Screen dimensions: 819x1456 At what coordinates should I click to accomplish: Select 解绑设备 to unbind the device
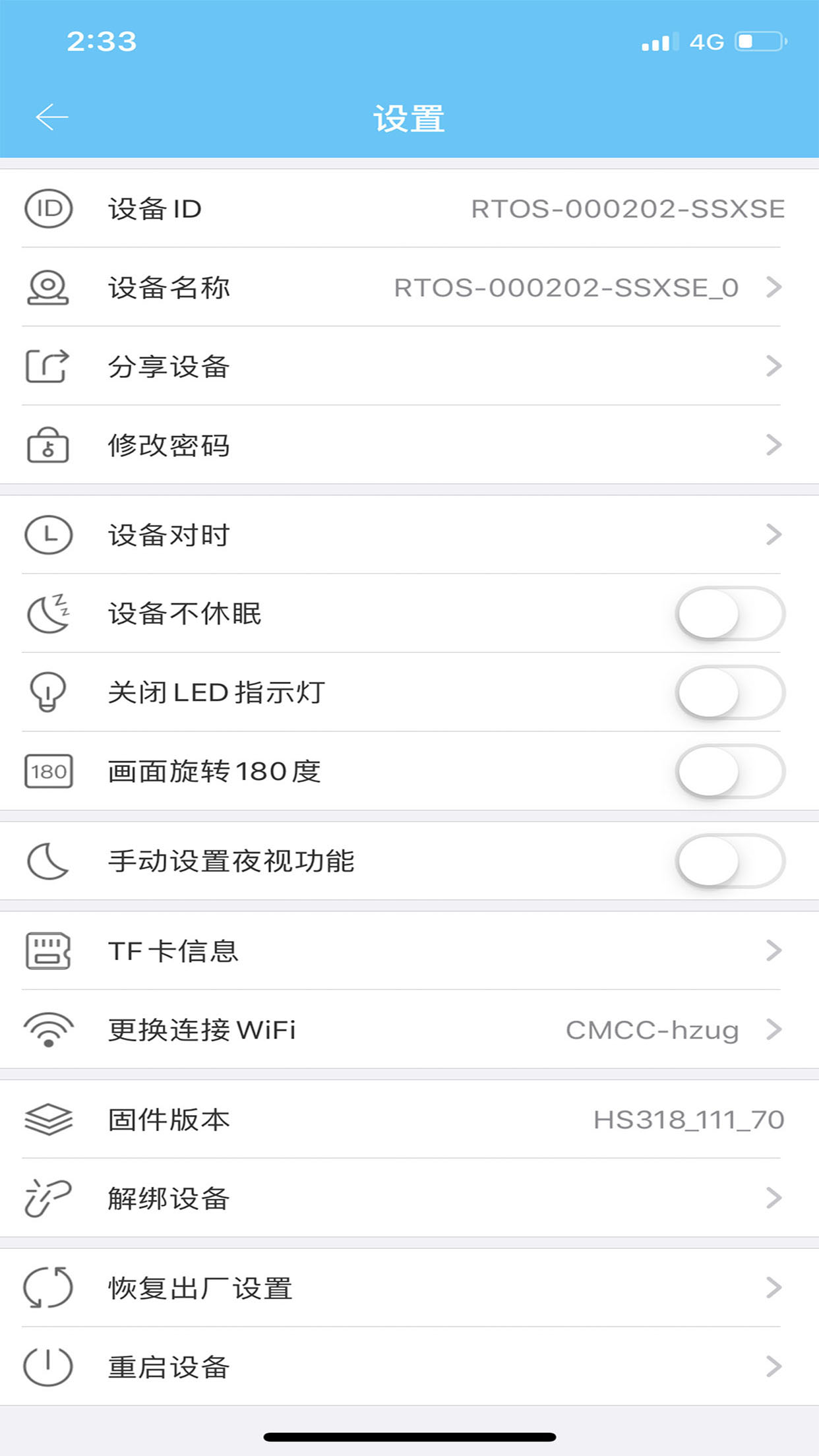coord(409,1198)
